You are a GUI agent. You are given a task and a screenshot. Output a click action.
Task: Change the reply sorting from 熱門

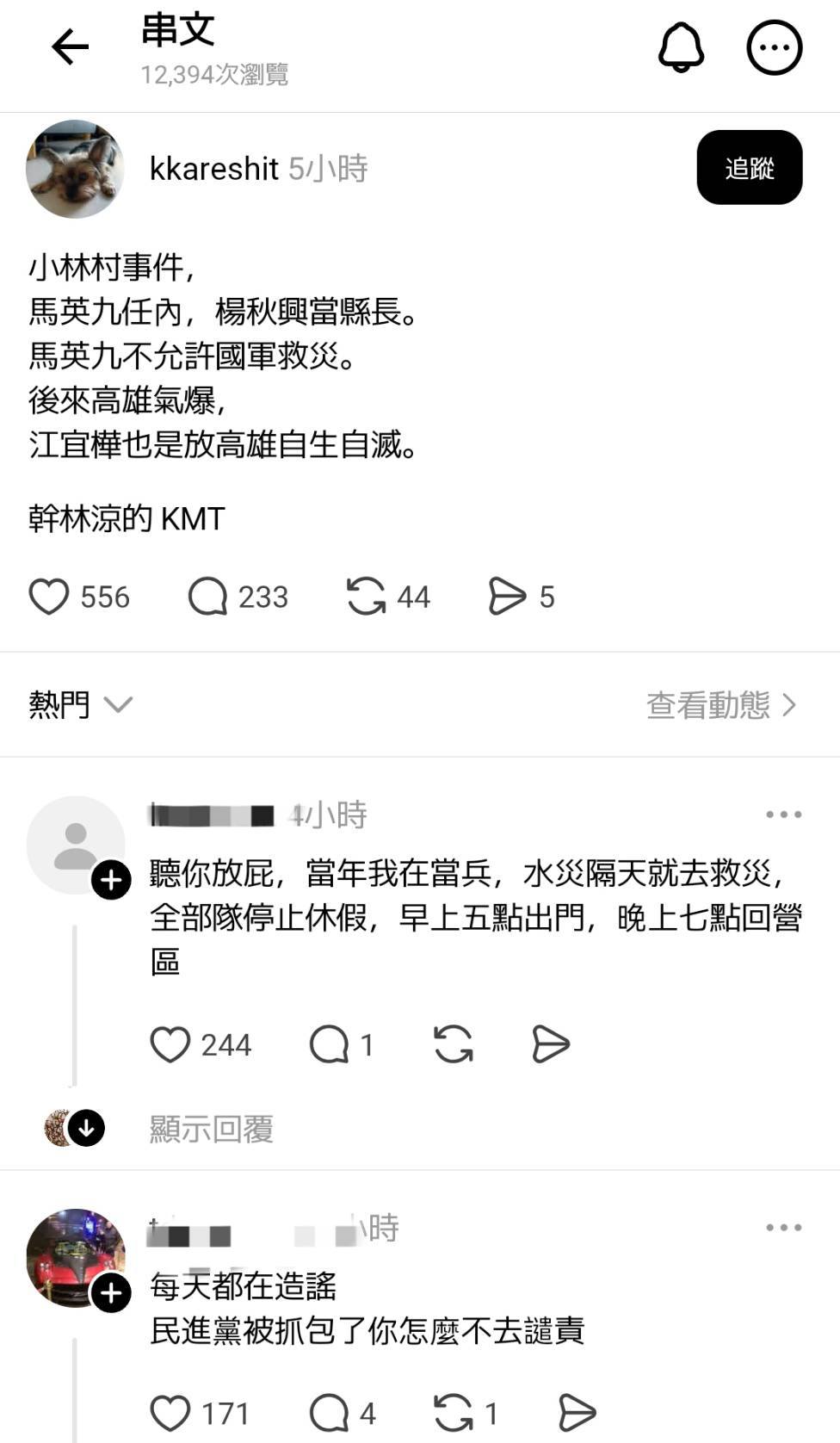80,705
